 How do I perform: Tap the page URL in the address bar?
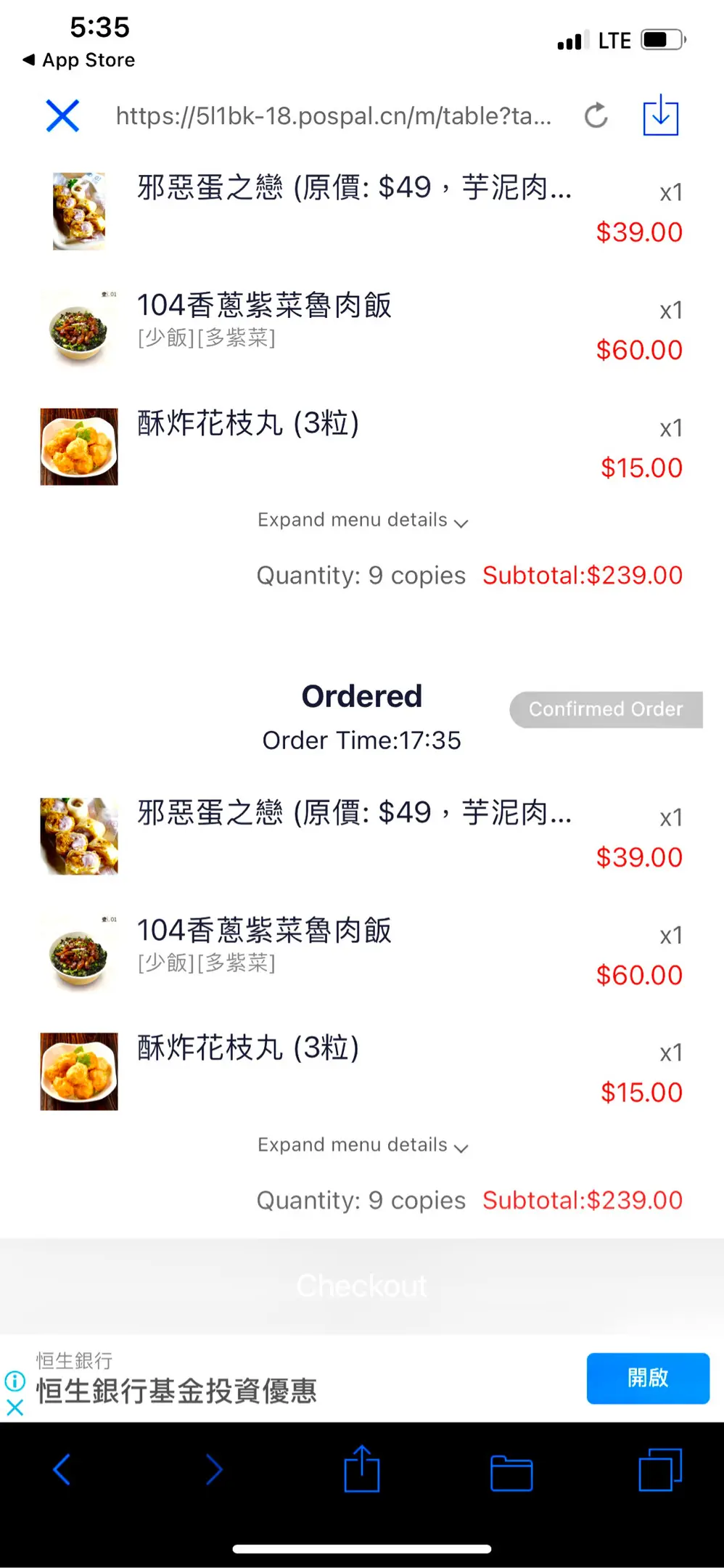click(x=333, y=116)
